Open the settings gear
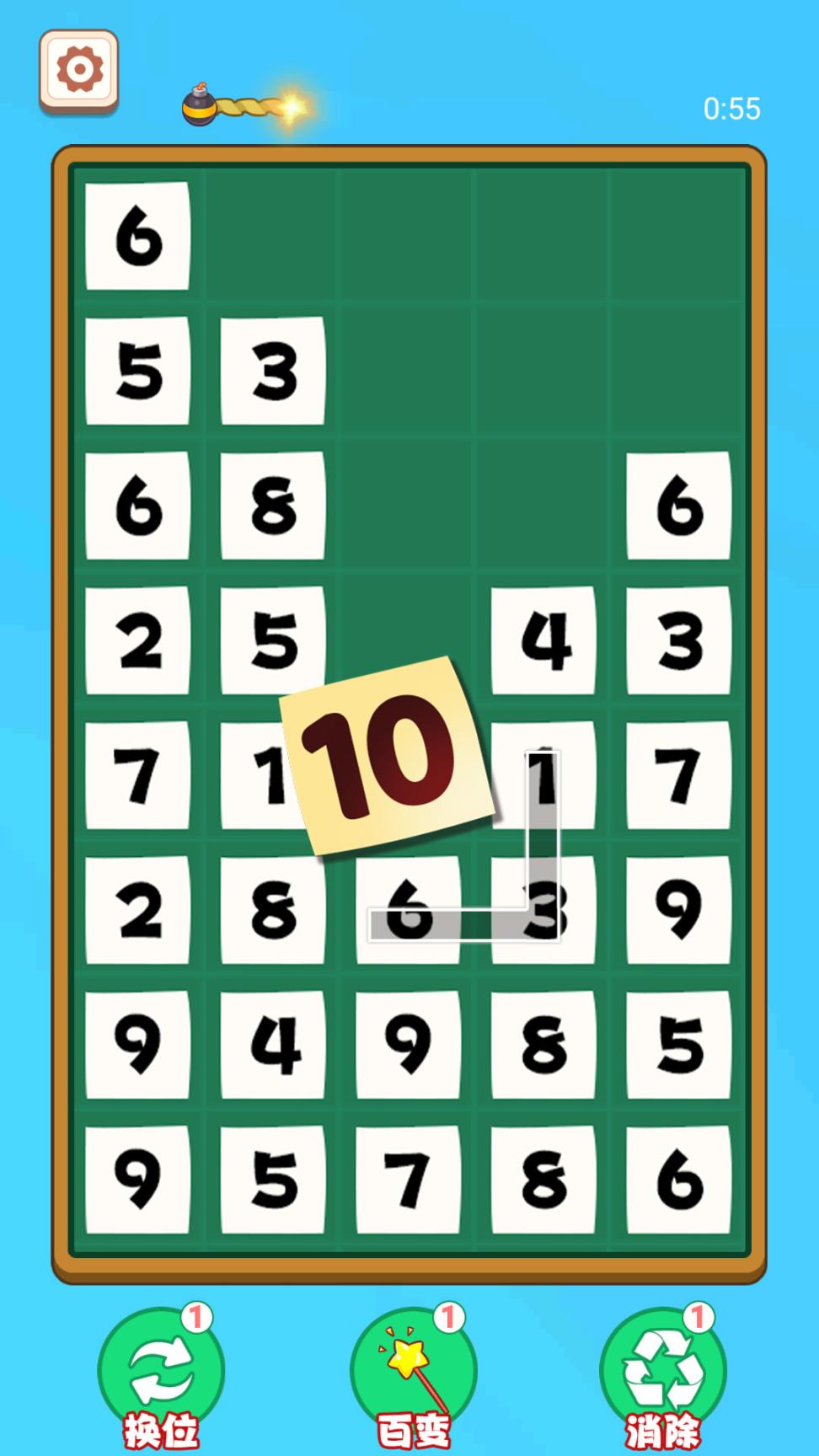This screenshot has width=819, height=1456. [x=78, y=70]
